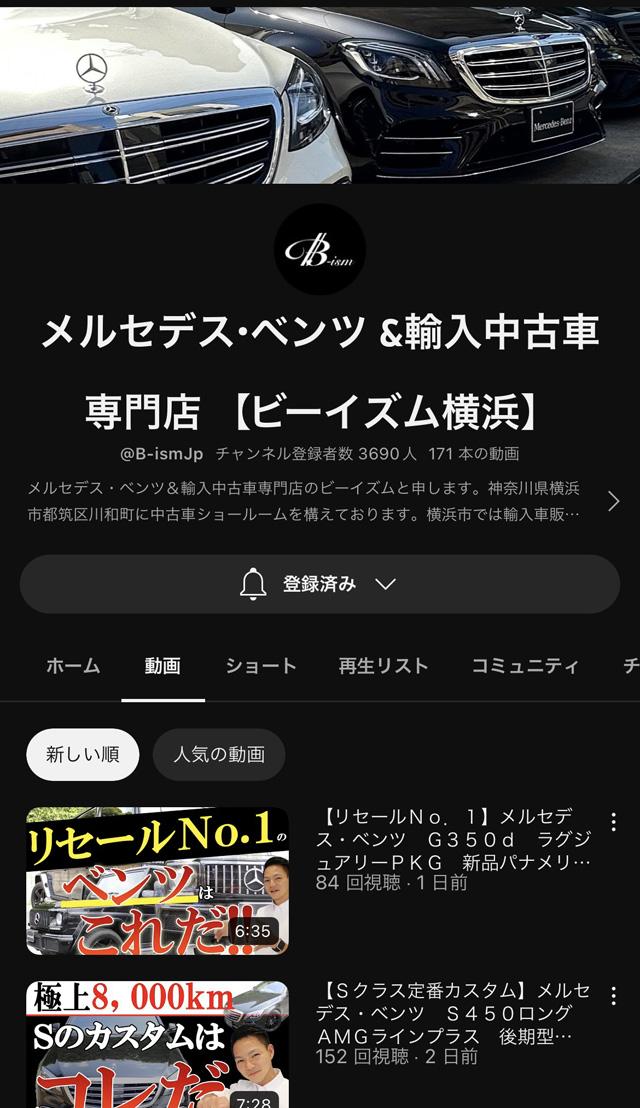Open options menu for G350d video
The height and width of the screenshot is (1108, 640).
tap(613, 823)
